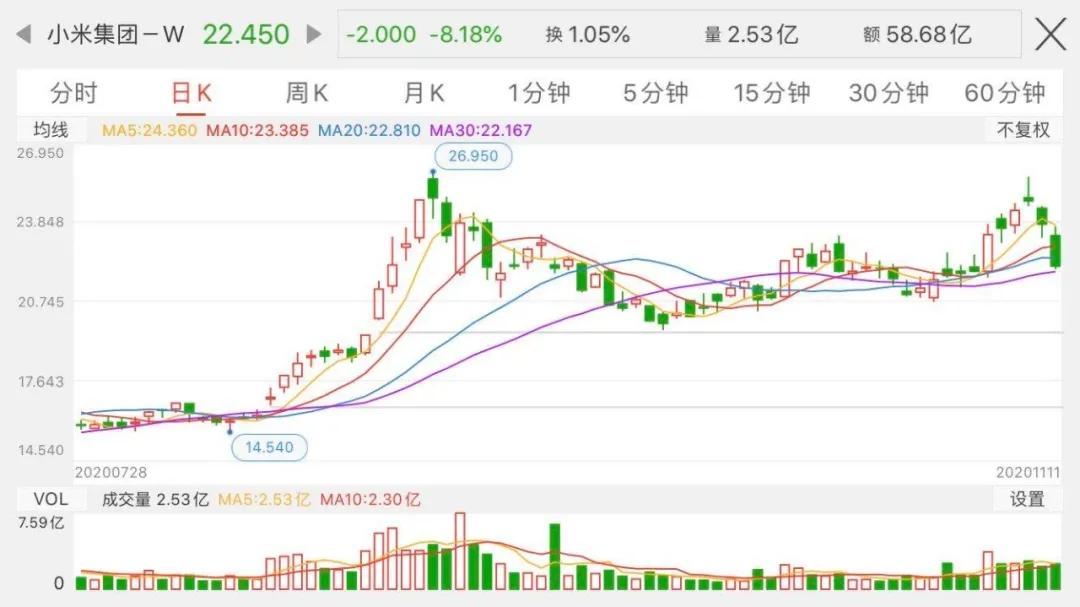The width and height of the screenshot is (1080, 607).
Task: Open the 月K chart tab
Action: [x=424, y=93]
